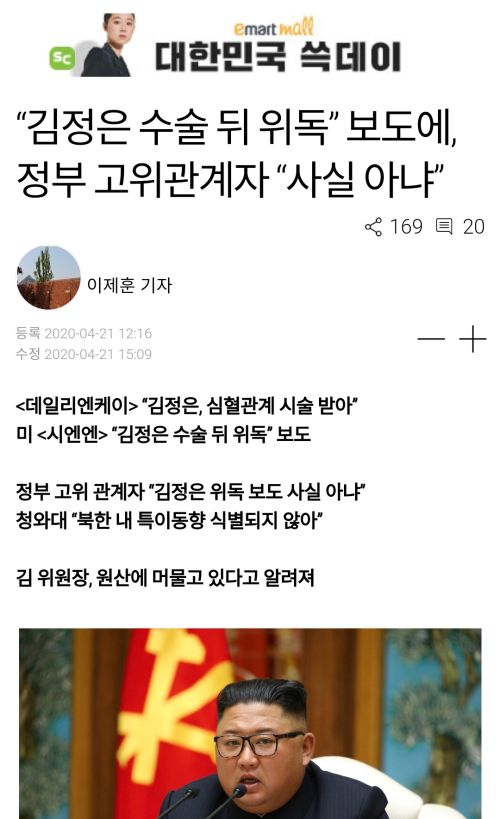
Task: Share this article via share icon
Action: [x=373, y=227]
